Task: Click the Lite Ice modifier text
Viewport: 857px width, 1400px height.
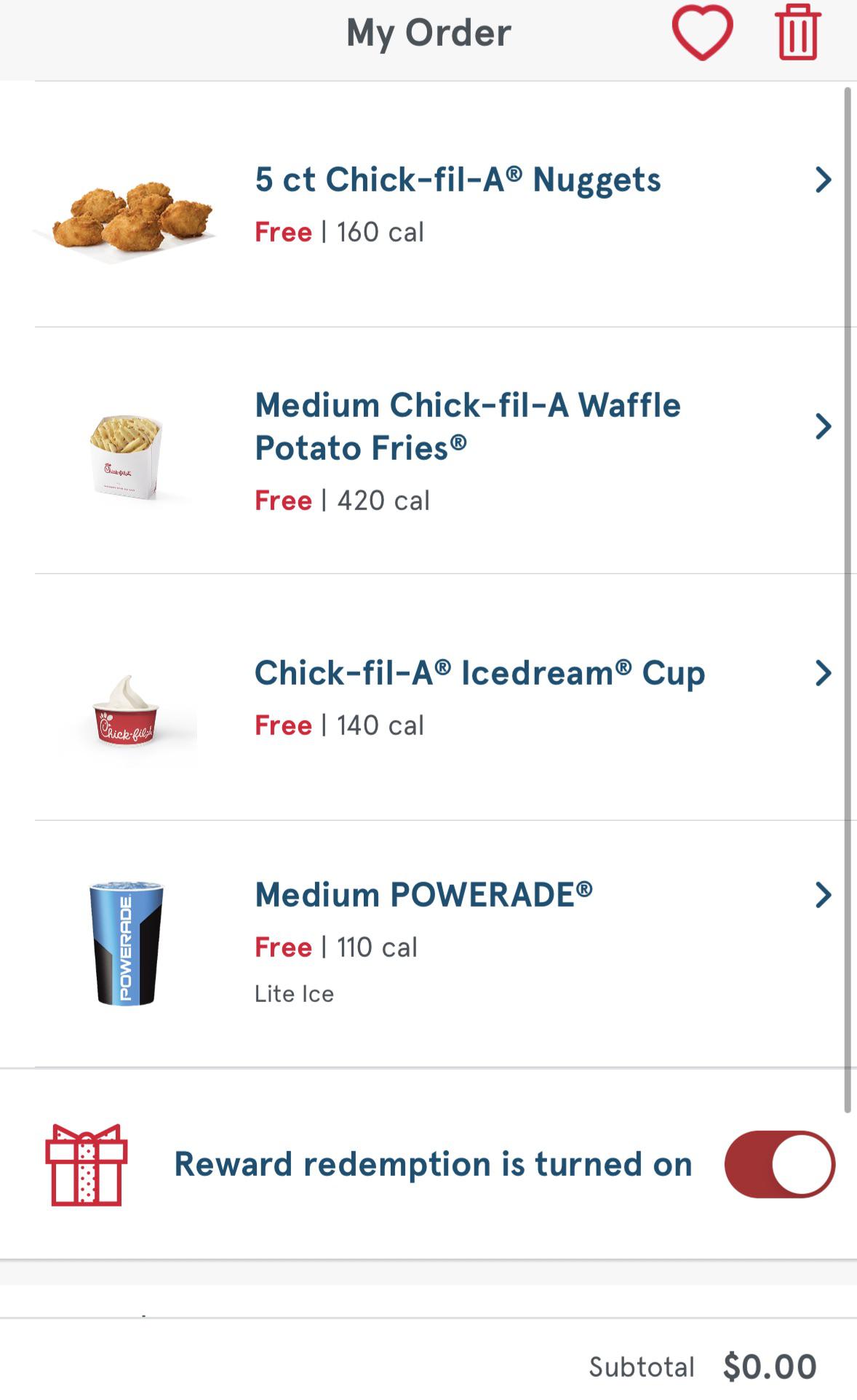Action: point(294,993)
